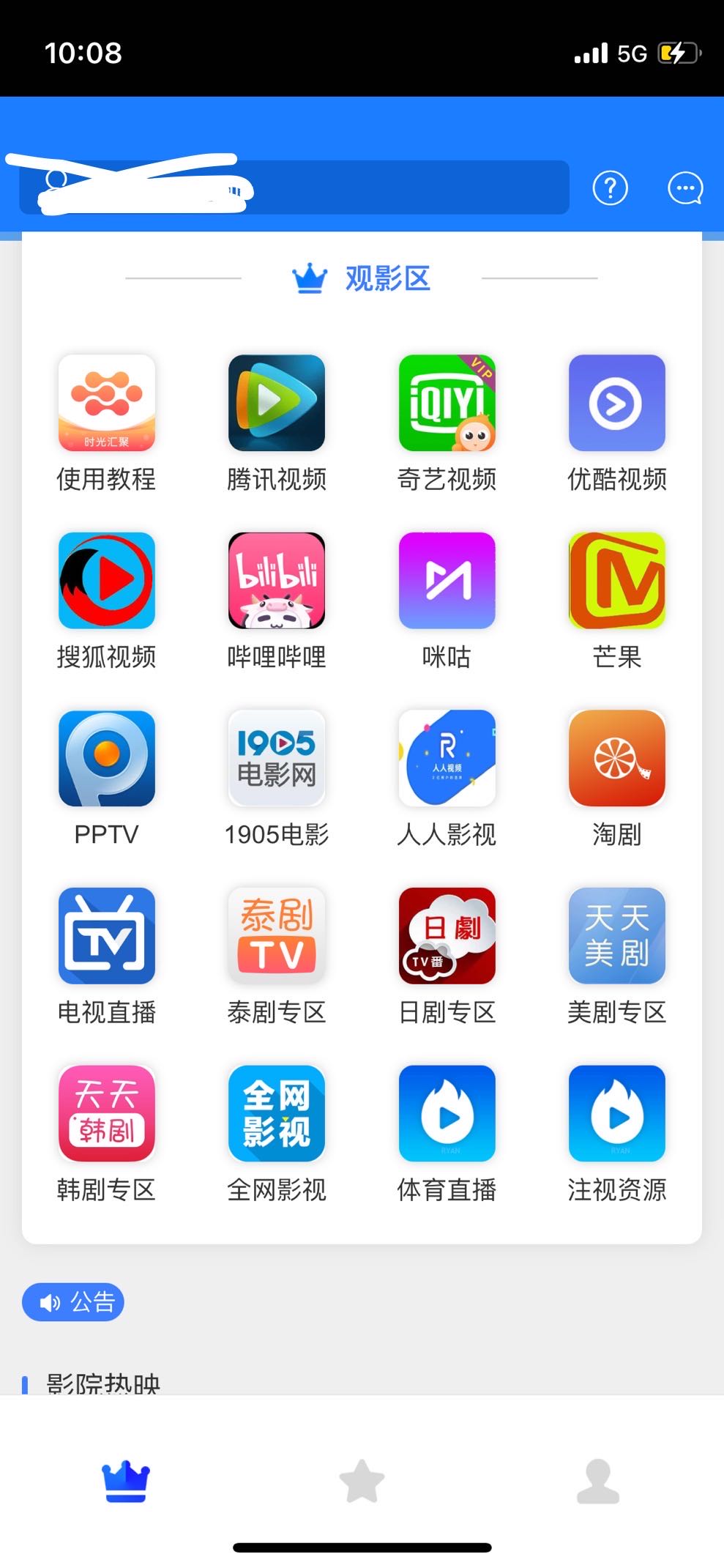Tap the search bar at top

pyautogui.click(x=294, y=187)
